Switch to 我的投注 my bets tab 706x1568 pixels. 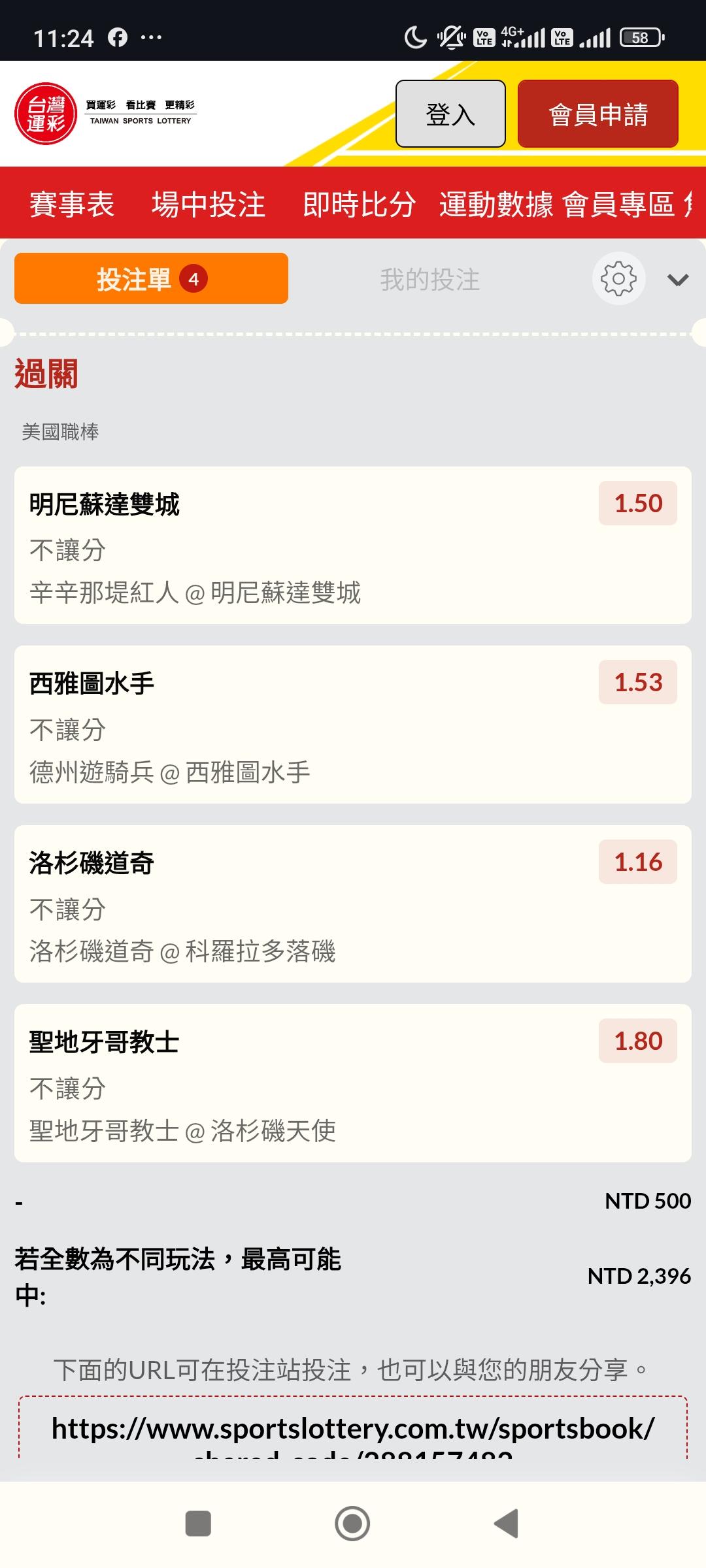429,280
